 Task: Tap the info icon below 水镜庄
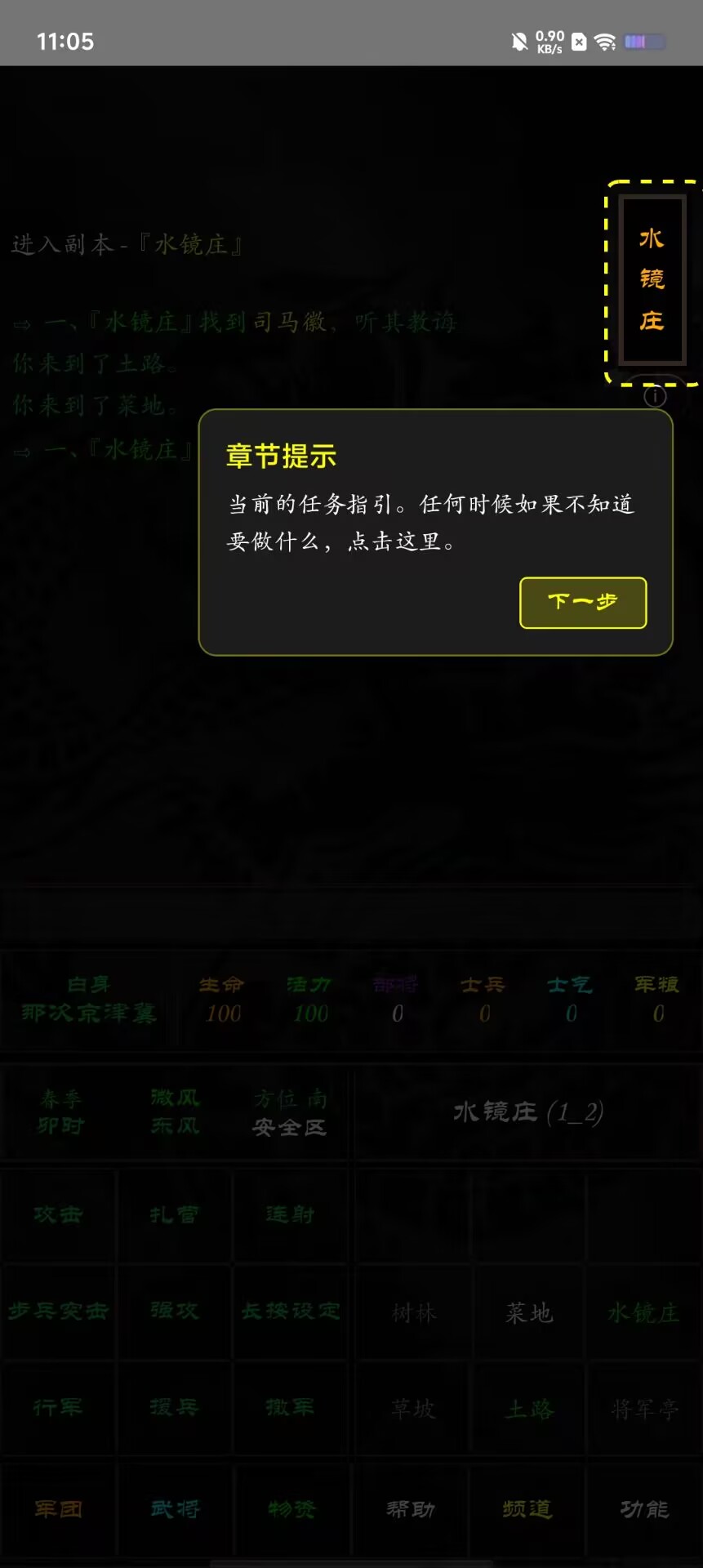point(655,396)
